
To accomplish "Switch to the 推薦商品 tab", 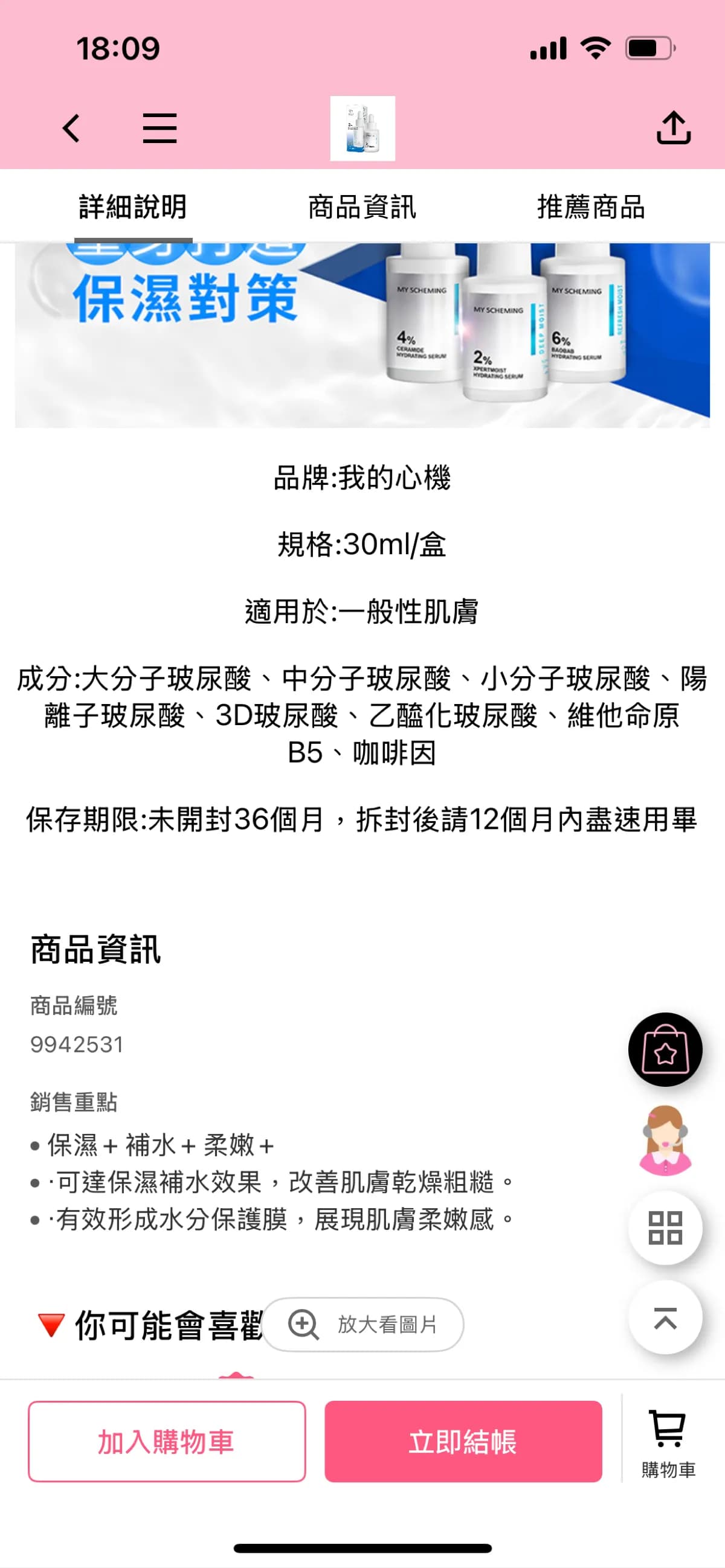I will 590,207.
